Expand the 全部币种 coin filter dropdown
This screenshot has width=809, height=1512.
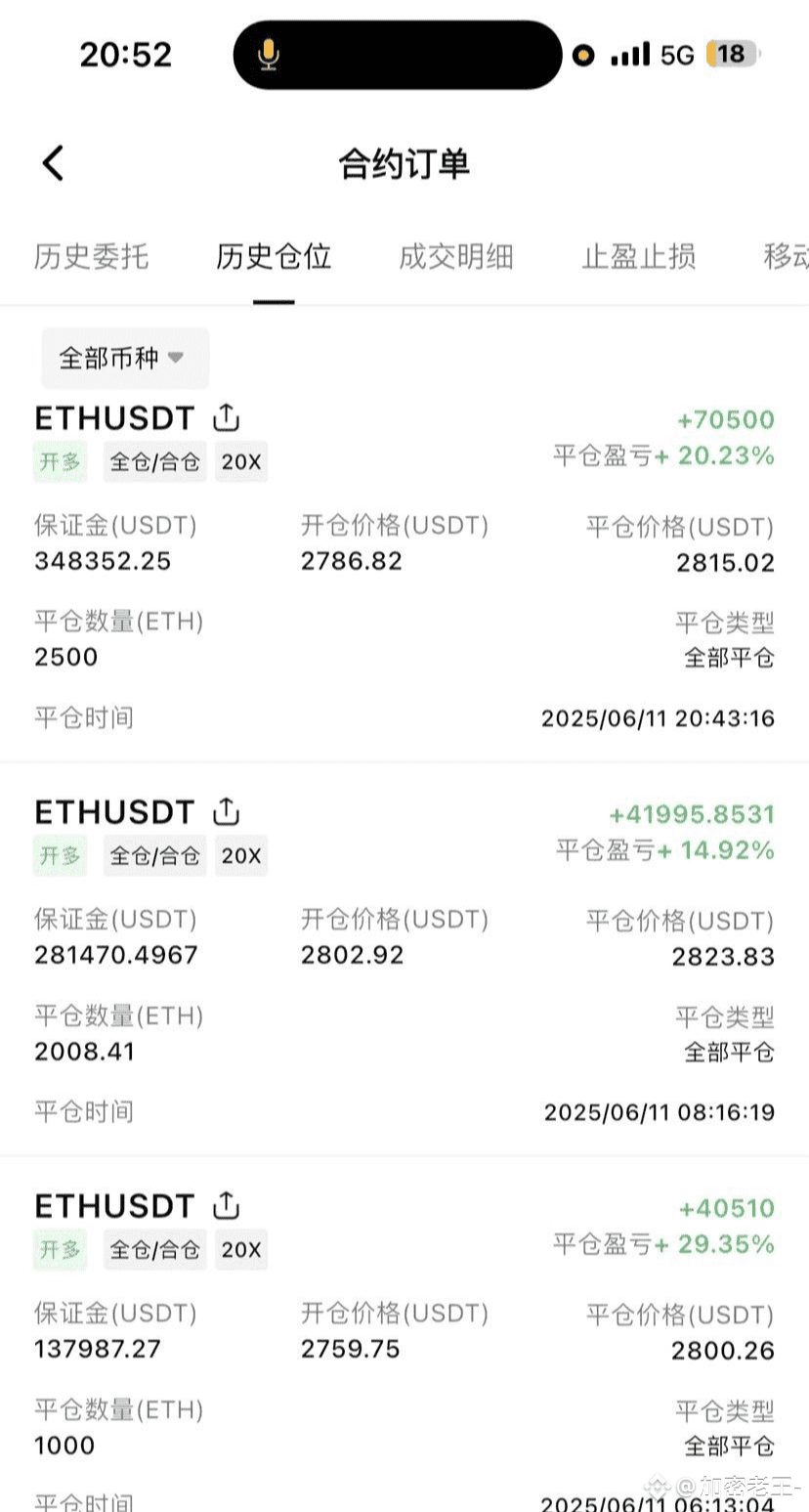coord(124,358)
